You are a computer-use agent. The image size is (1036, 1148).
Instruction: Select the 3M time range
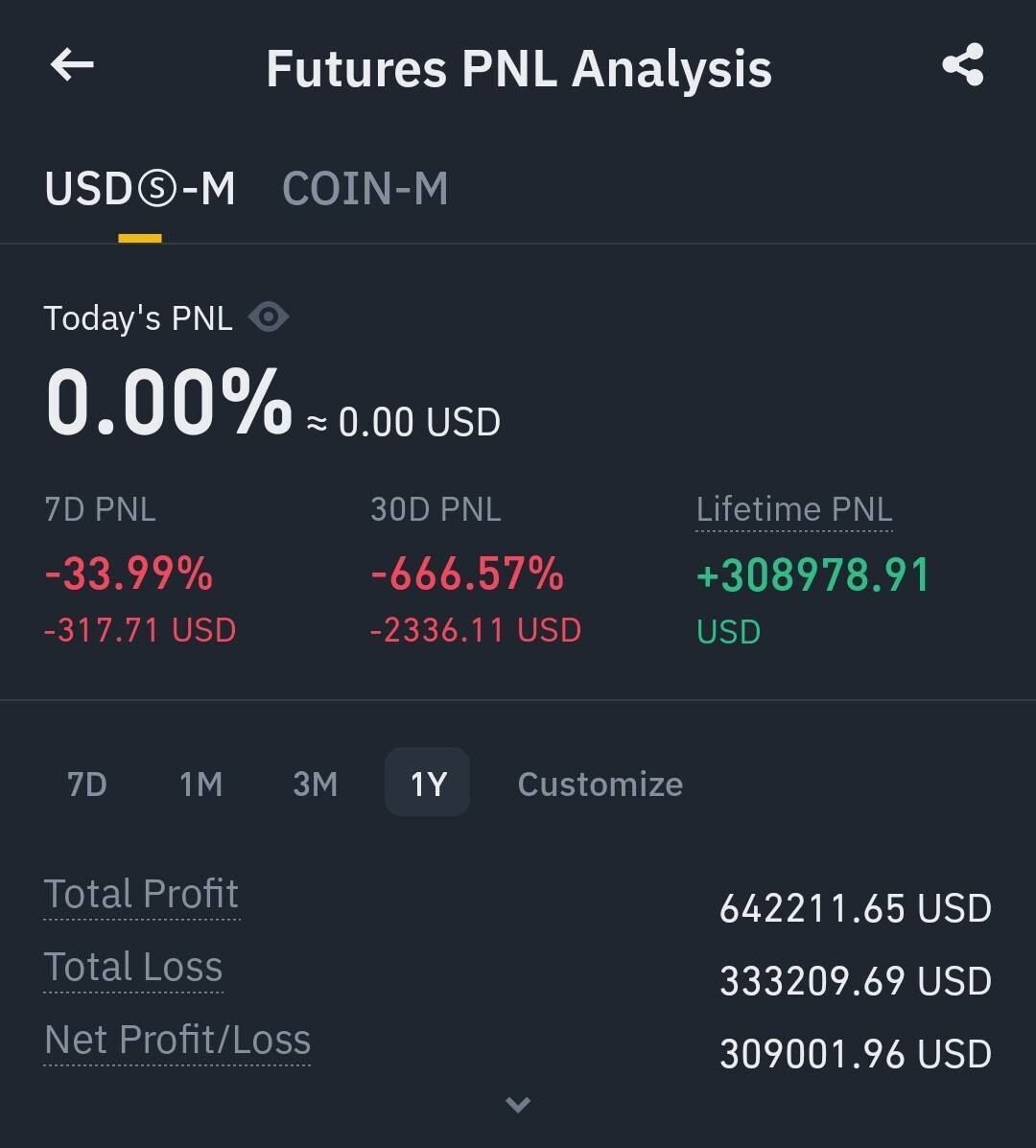pos(315,784)
